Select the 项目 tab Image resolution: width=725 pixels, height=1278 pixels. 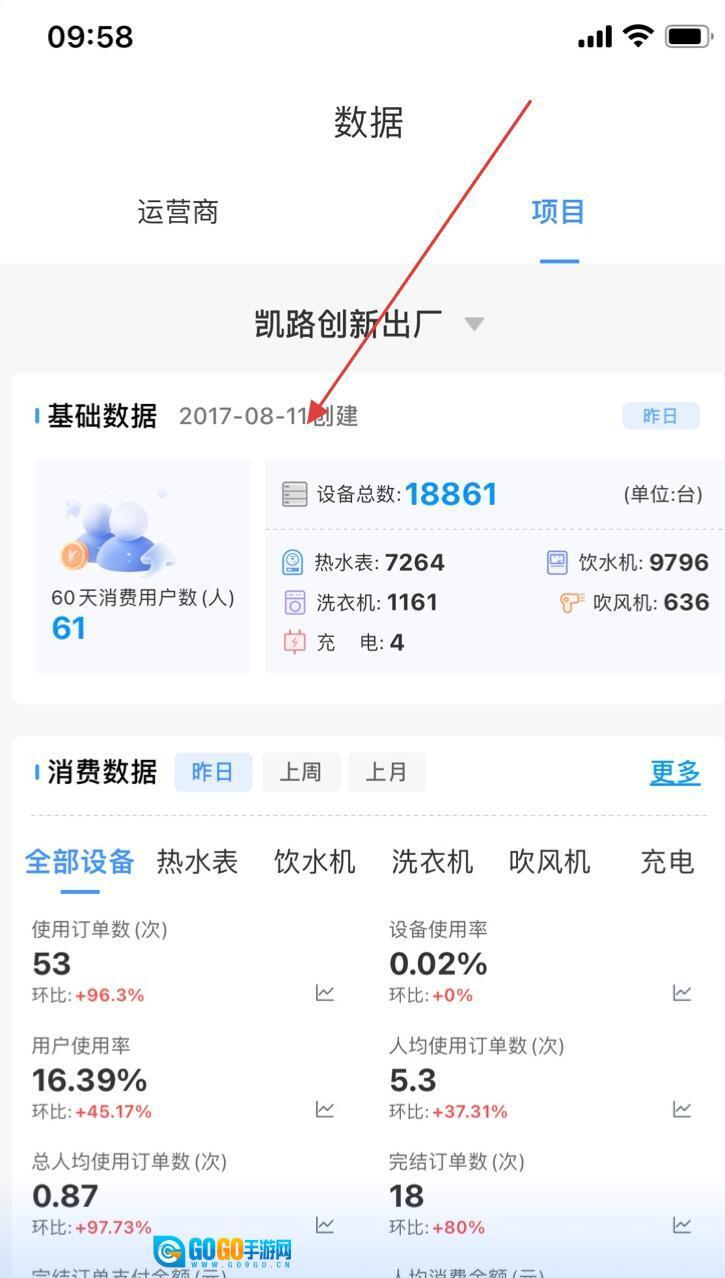pyautogui.click(x=558, y=212)
